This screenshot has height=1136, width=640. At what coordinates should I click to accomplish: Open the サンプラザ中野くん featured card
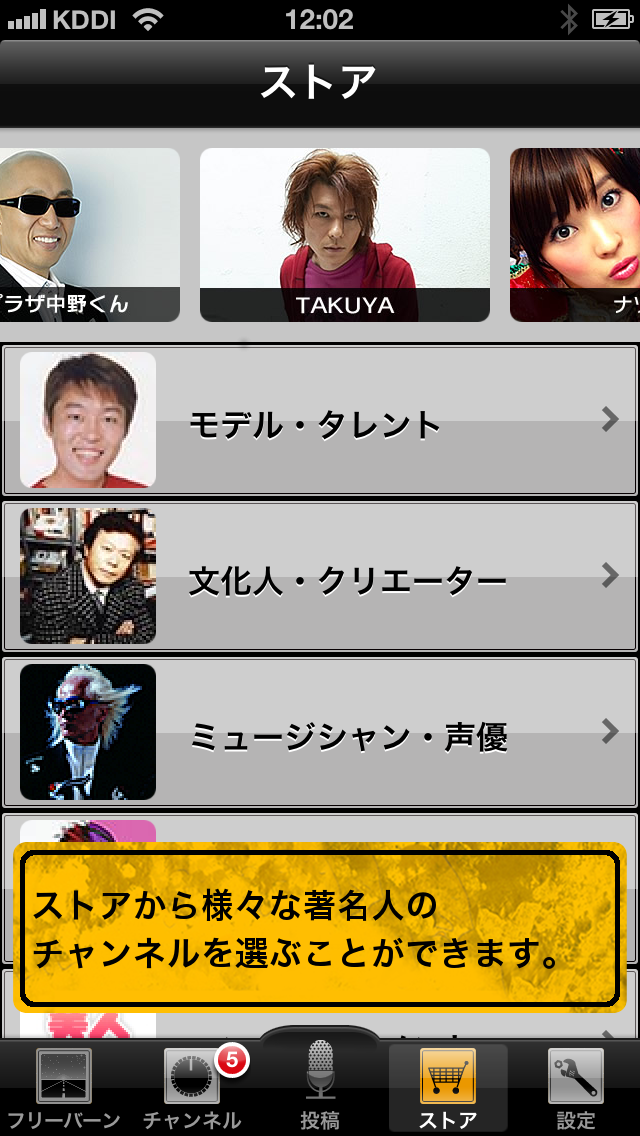(x=90, y=235)
